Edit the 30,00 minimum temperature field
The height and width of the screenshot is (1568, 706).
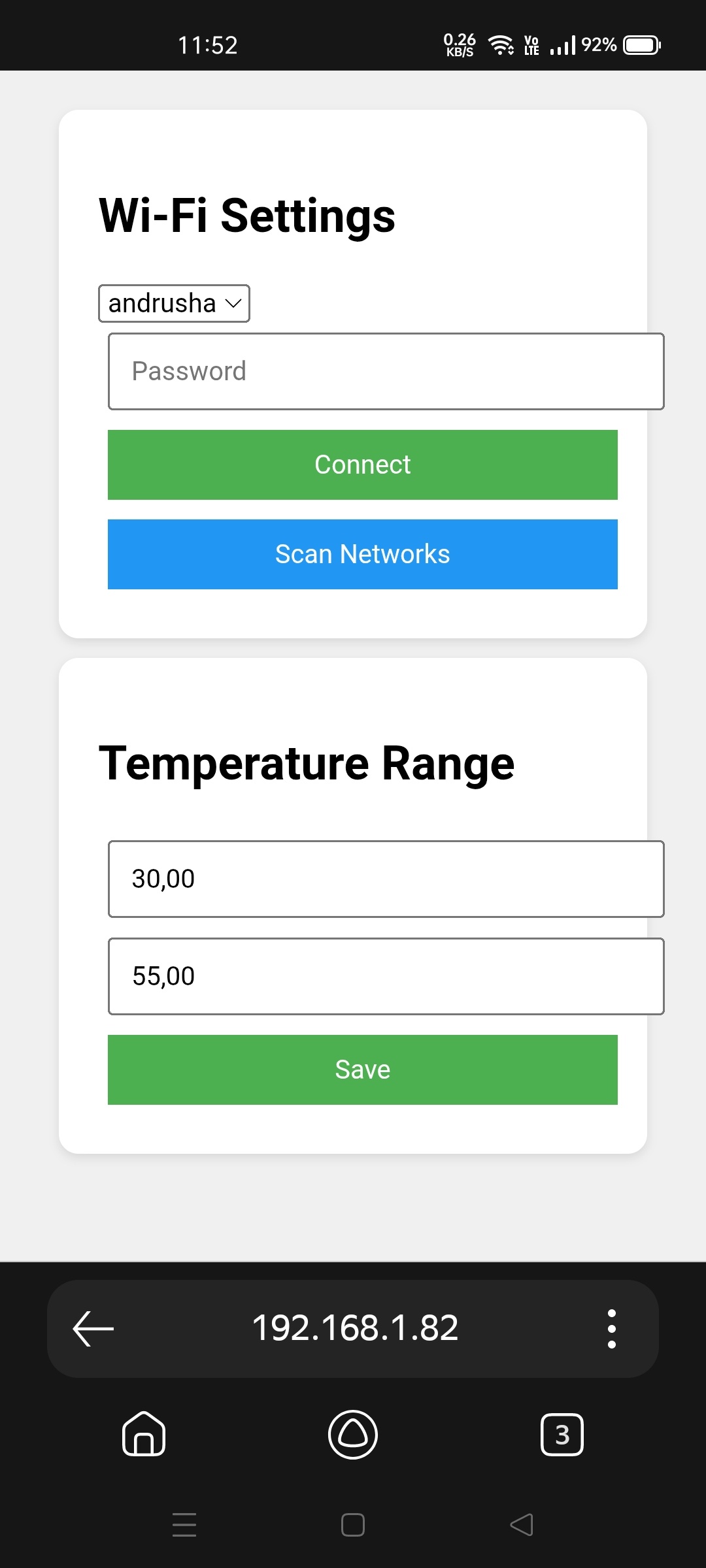pyautogui.click(x=386, y=879)
